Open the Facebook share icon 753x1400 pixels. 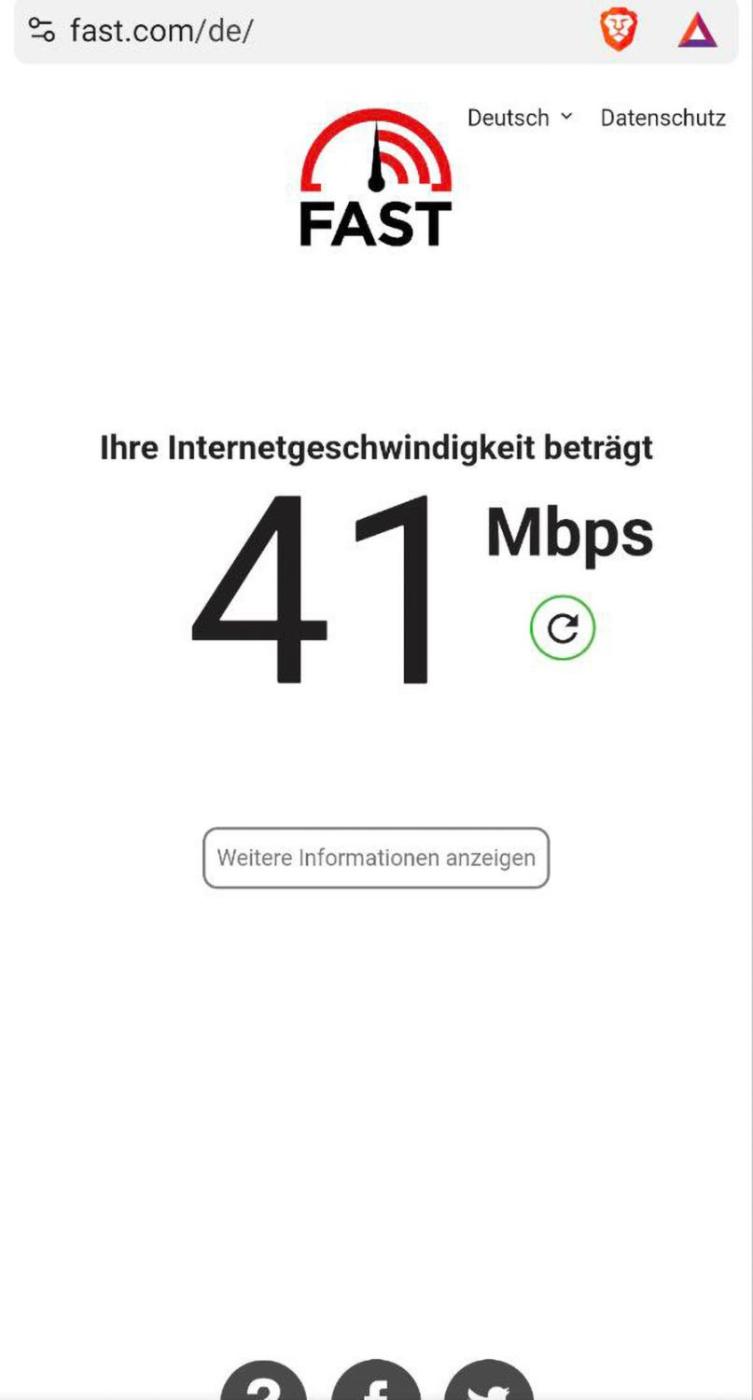[x=376, y=1385]
